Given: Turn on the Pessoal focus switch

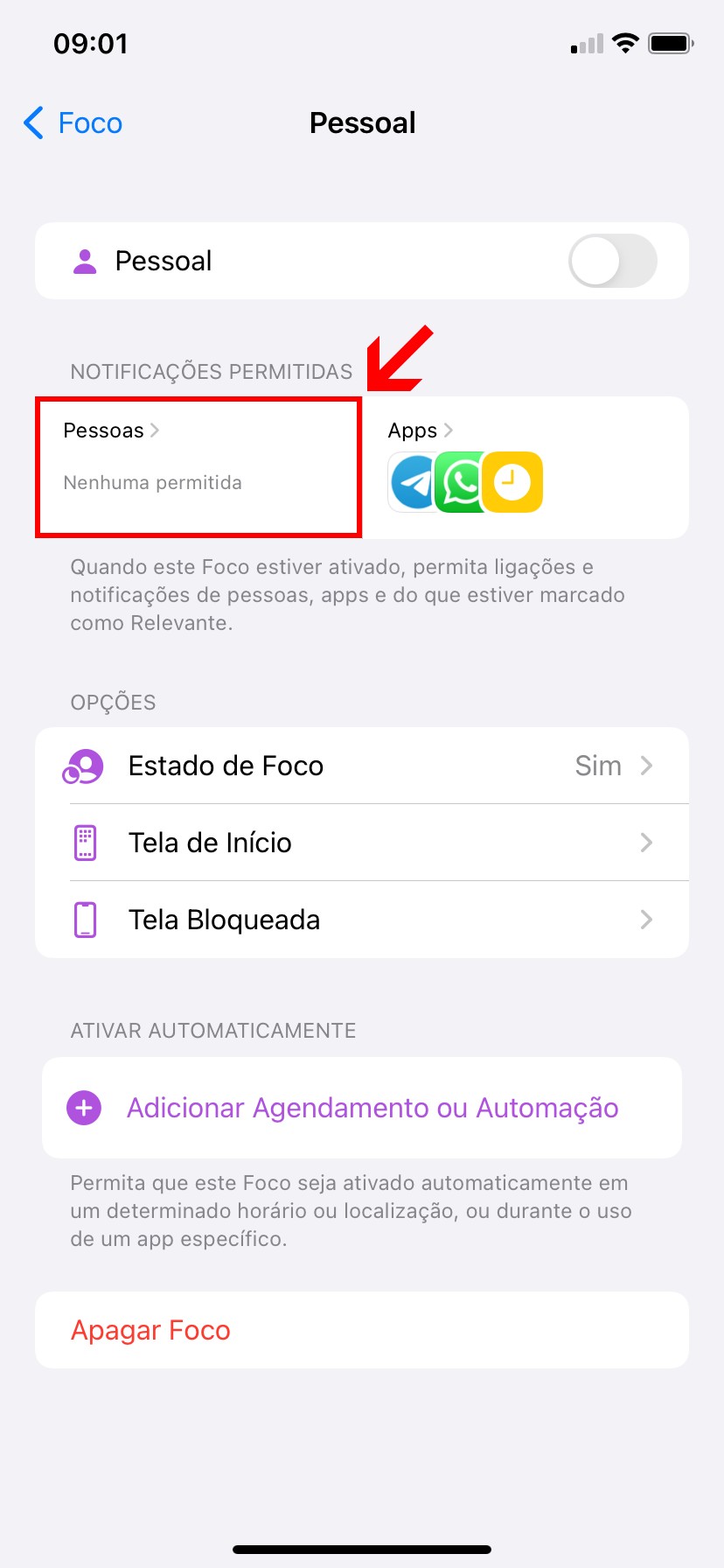Looking at the screenshot, I should coord(612,261).
